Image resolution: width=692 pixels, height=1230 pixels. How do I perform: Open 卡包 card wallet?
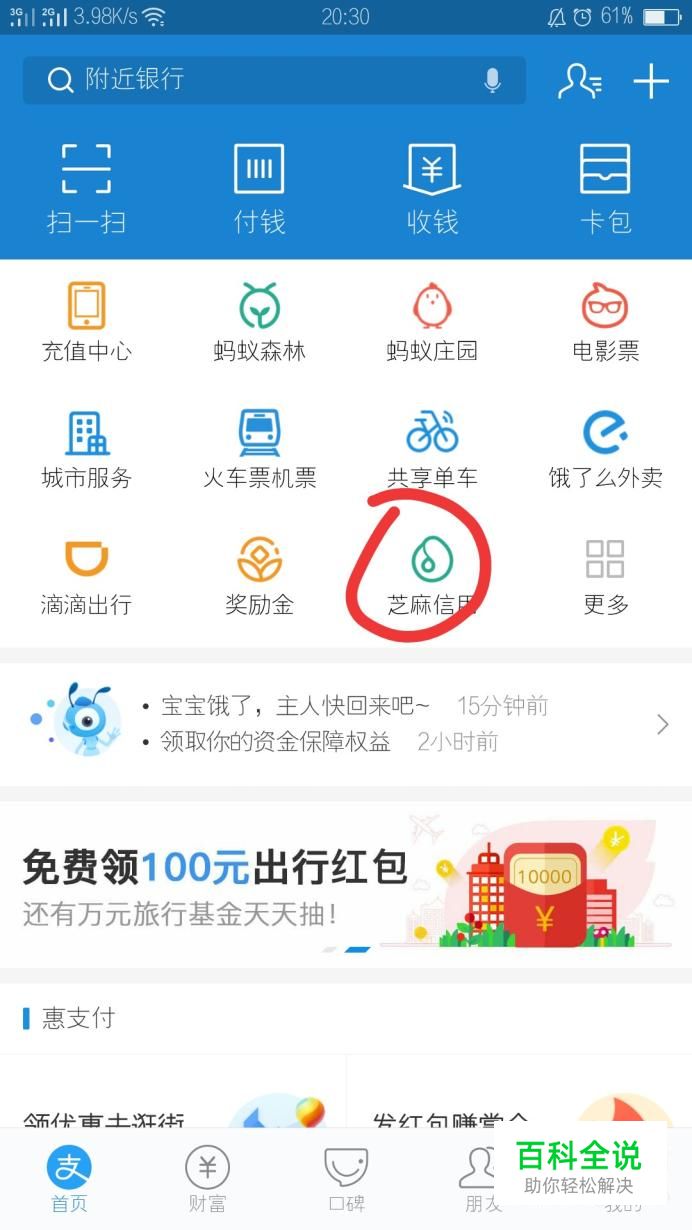(605, 188)
